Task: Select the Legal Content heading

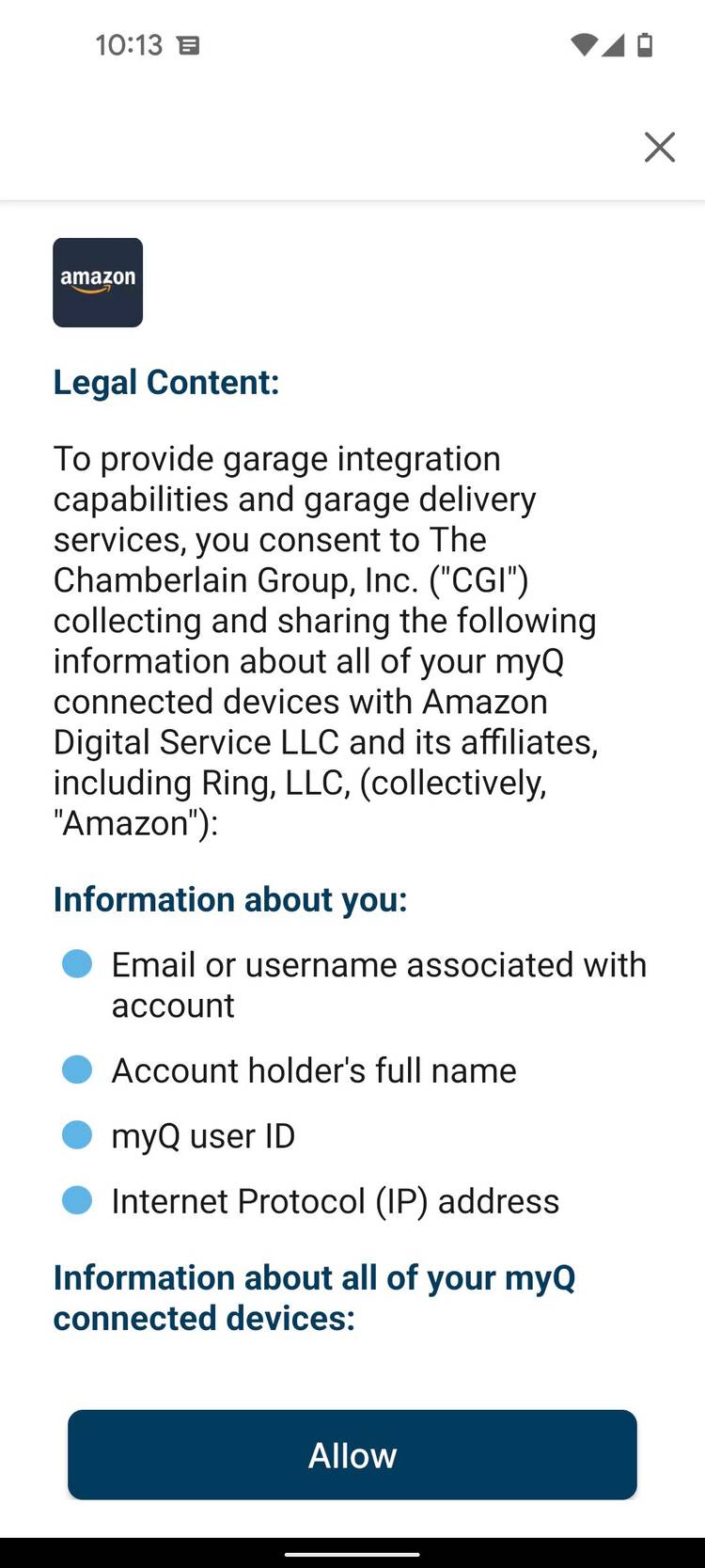Action: pos(166,382)
